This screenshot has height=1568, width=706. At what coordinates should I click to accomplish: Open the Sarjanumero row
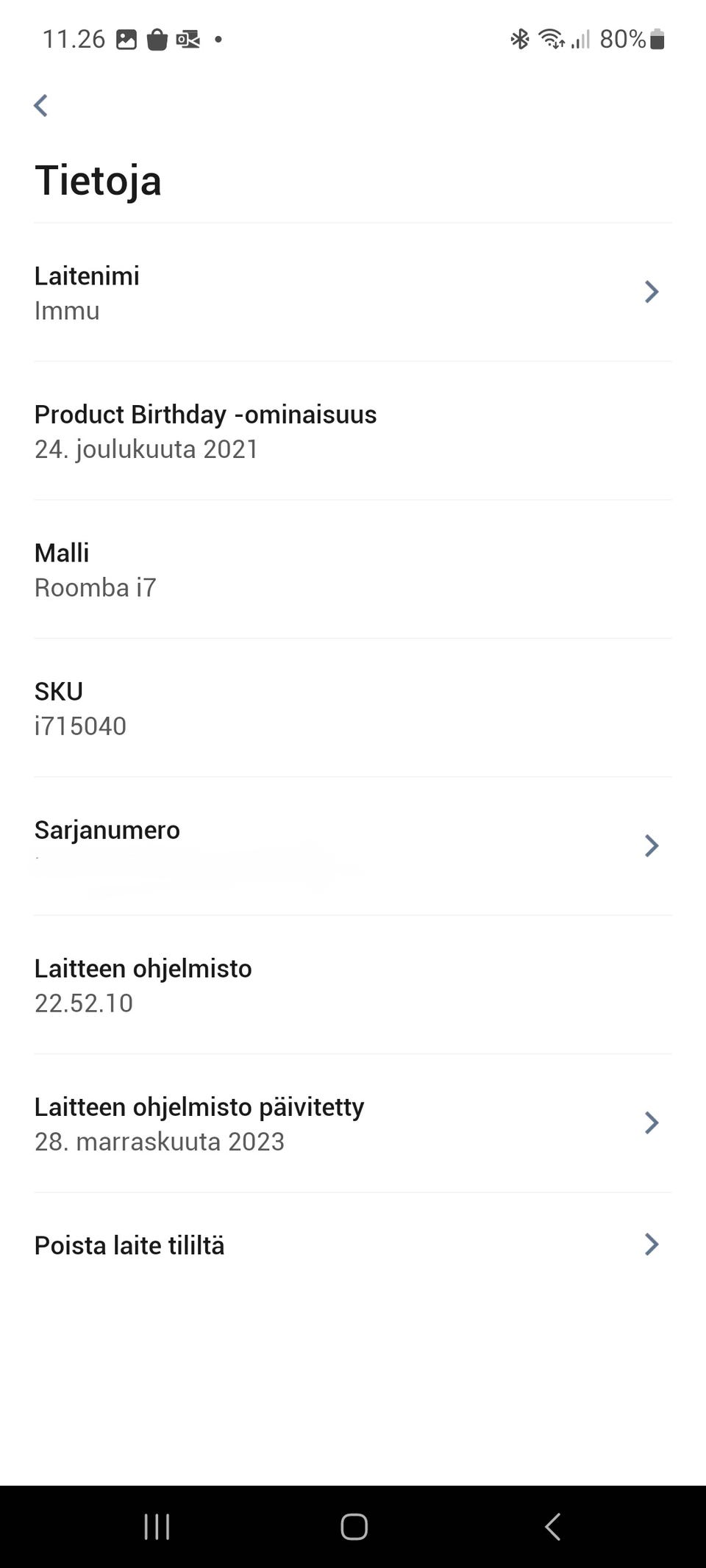[353, 845]
